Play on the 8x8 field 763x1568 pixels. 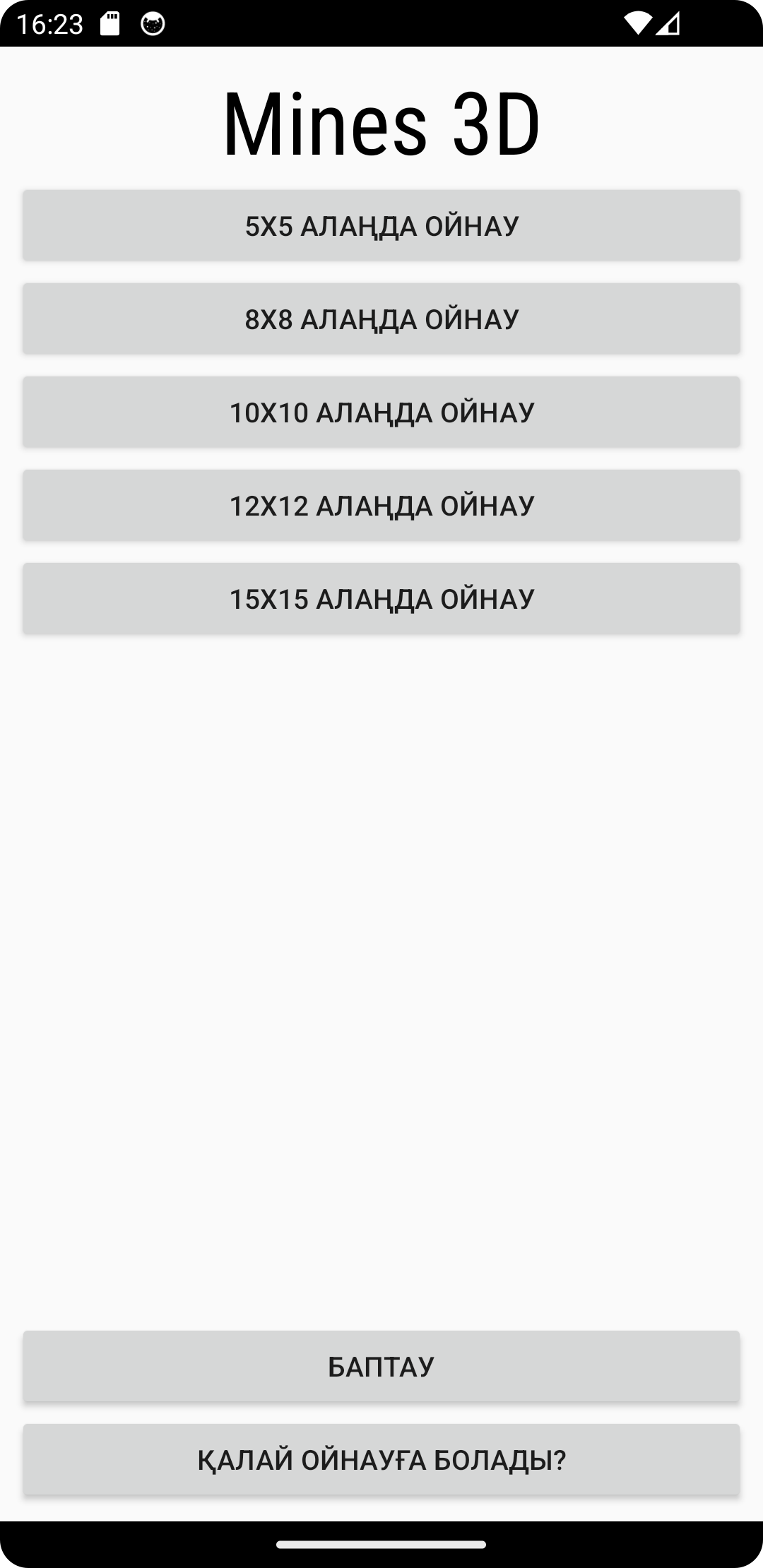click(381, 319)
